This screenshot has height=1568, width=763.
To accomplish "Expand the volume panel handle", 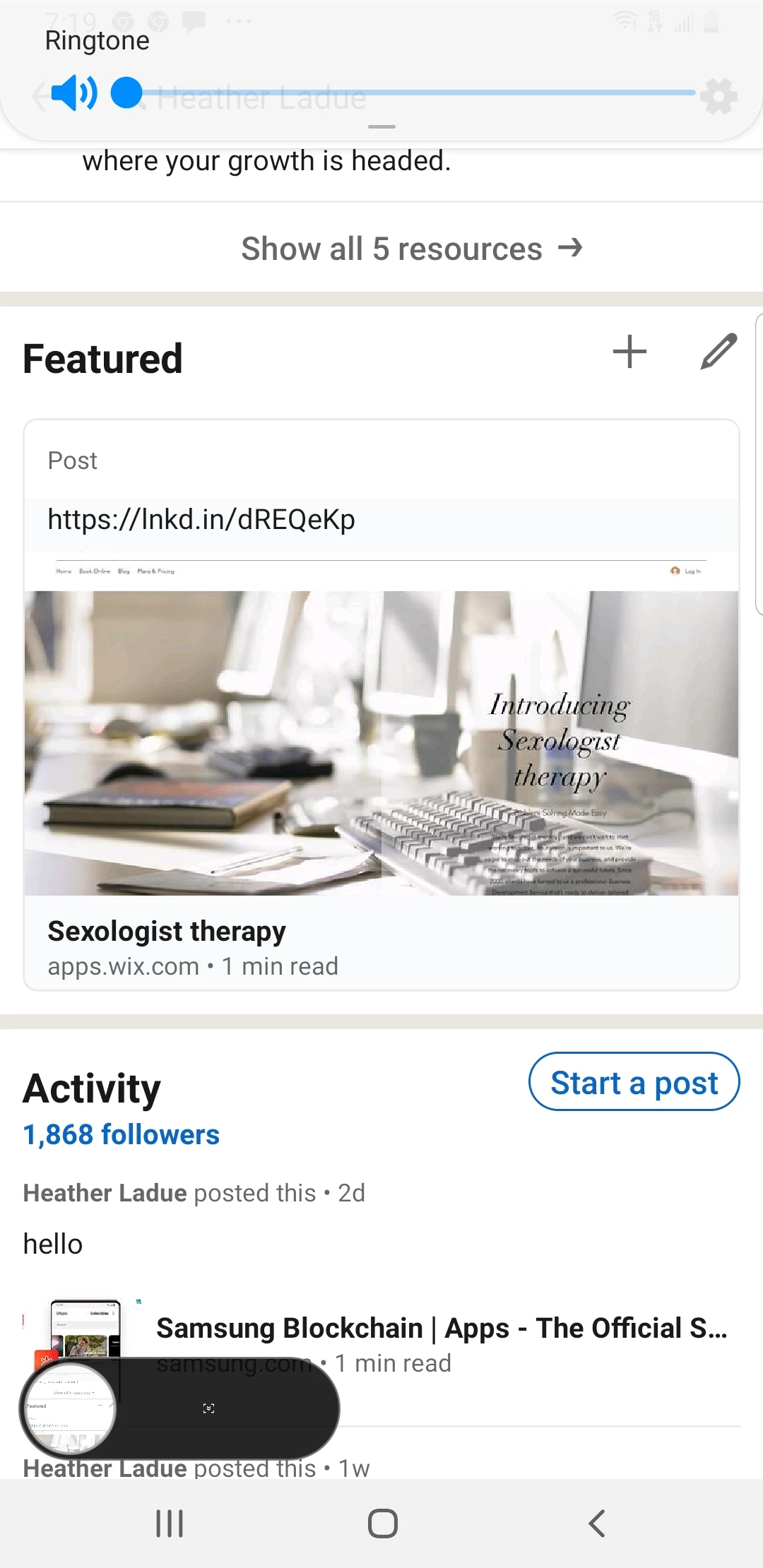I will [381, 127].
